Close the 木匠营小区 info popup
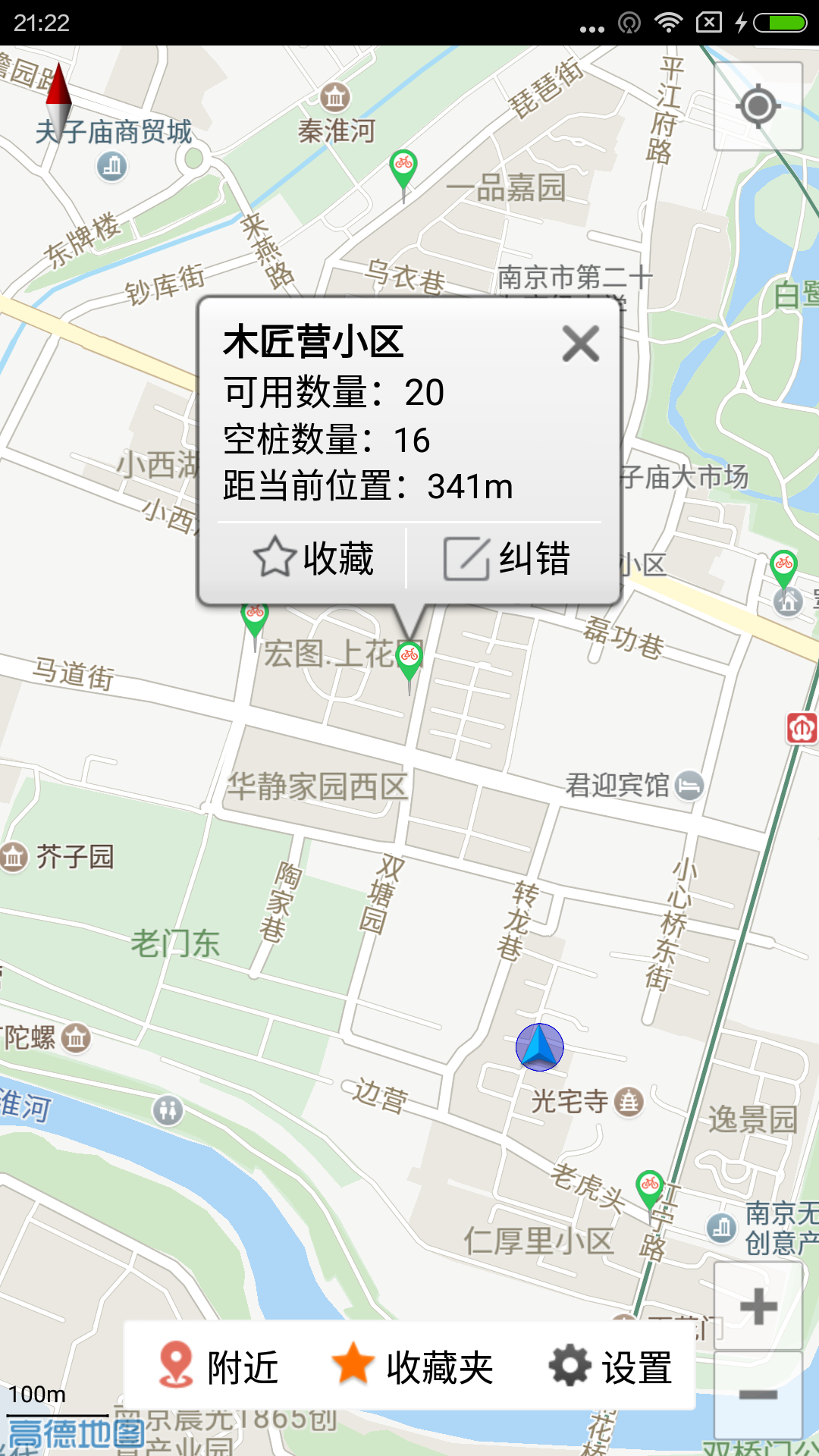This screenshot has width=819, height=1456. [581, 344]
